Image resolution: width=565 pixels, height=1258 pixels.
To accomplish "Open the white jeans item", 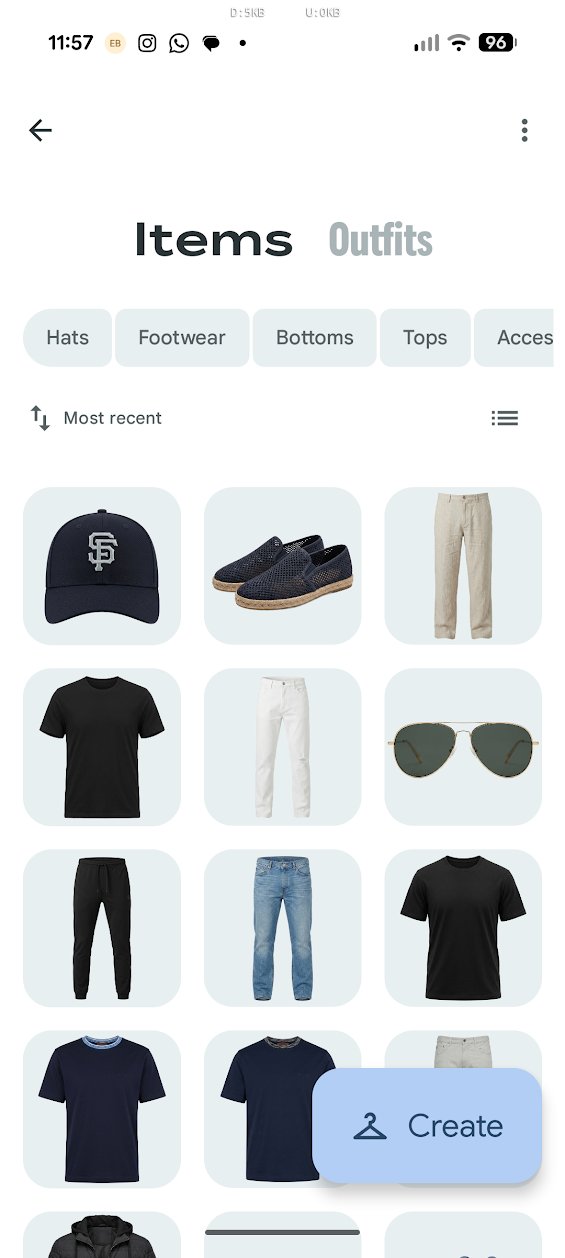I will (283, 747).
